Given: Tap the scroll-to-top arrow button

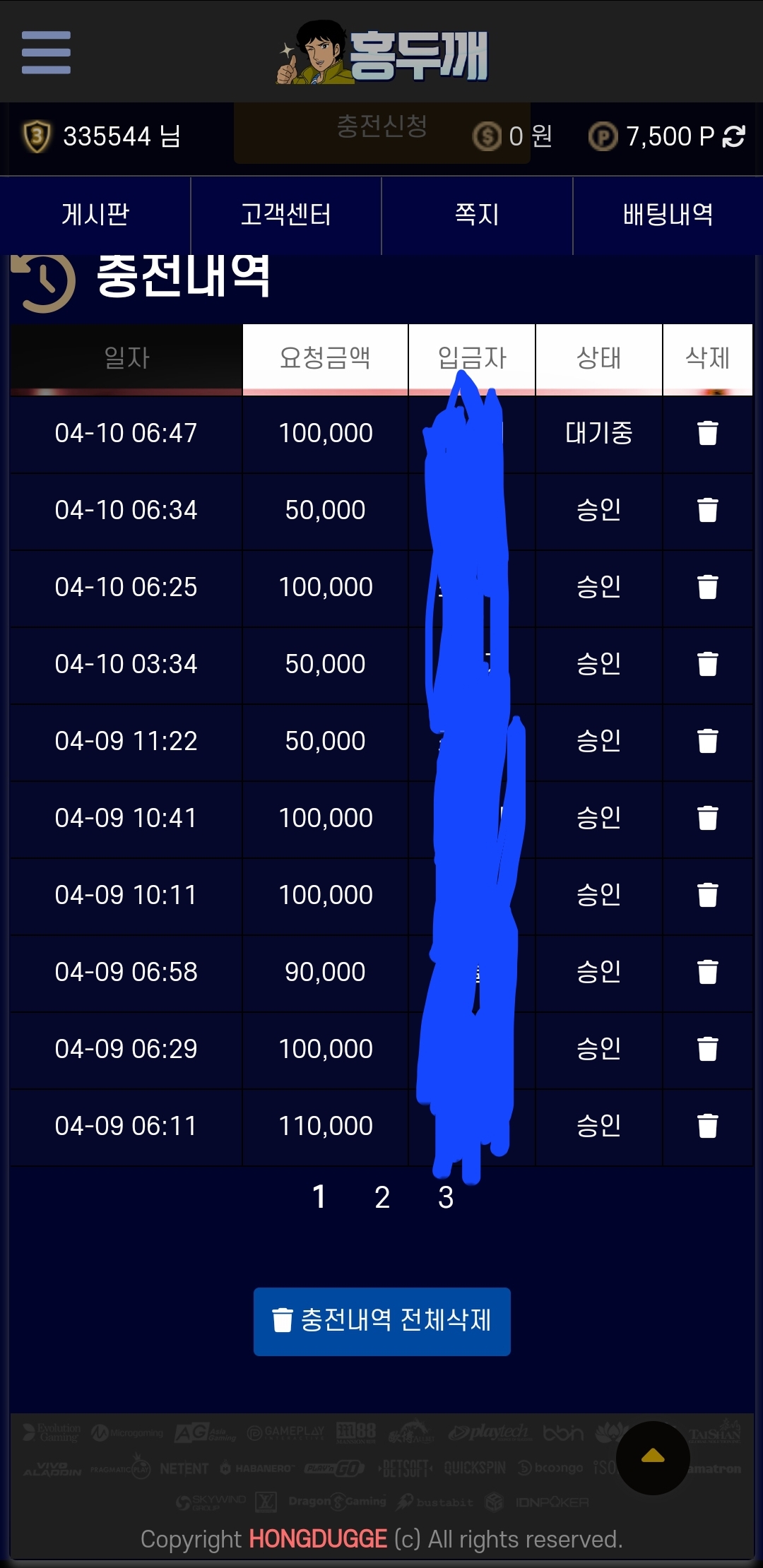Looking at the screenshot, I should coord(653,1457).
